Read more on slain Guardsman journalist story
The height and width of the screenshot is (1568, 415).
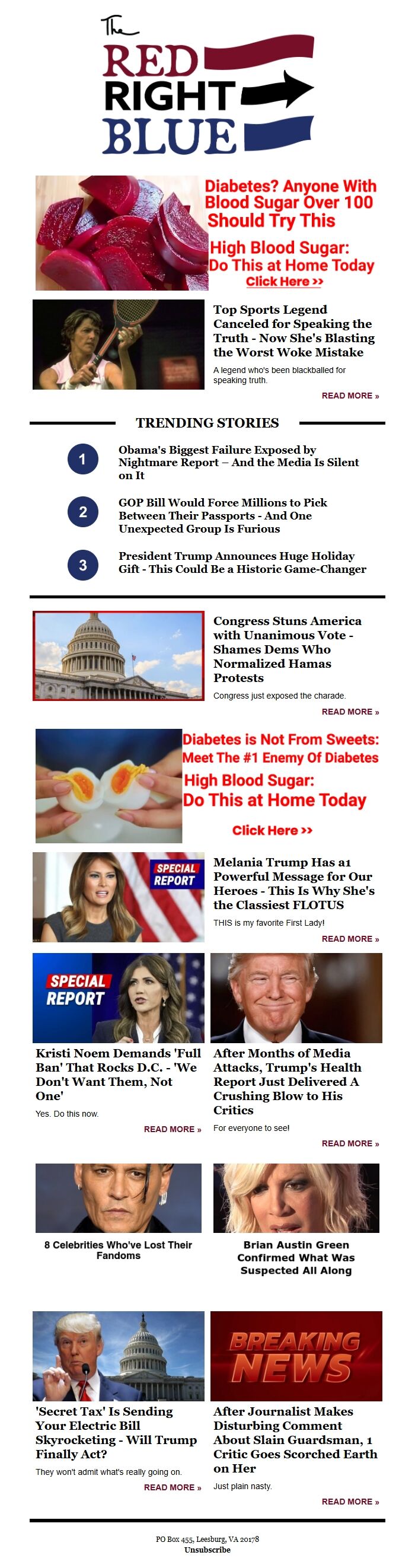pos(350,1502)
